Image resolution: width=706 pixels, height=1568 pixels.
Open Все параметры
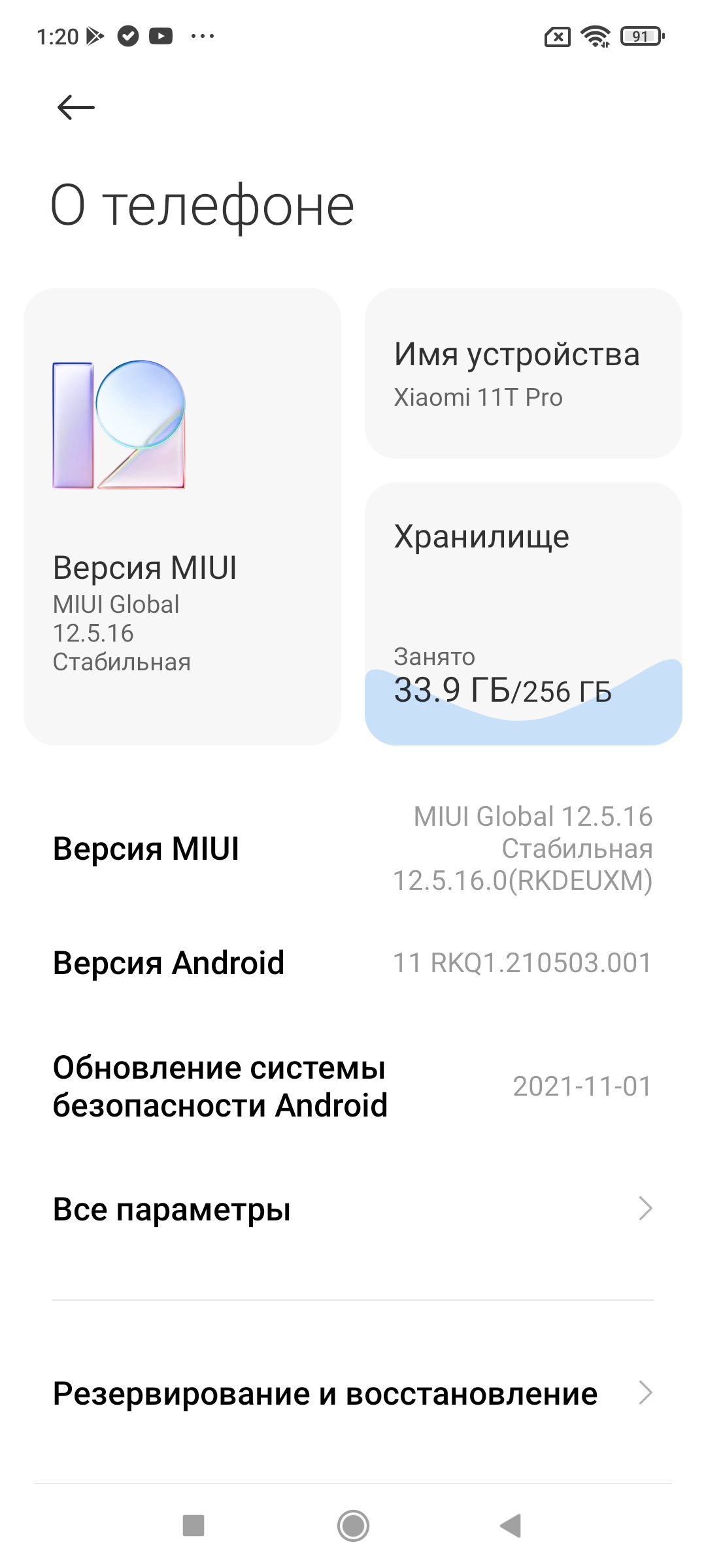(x=353, y=1209)
